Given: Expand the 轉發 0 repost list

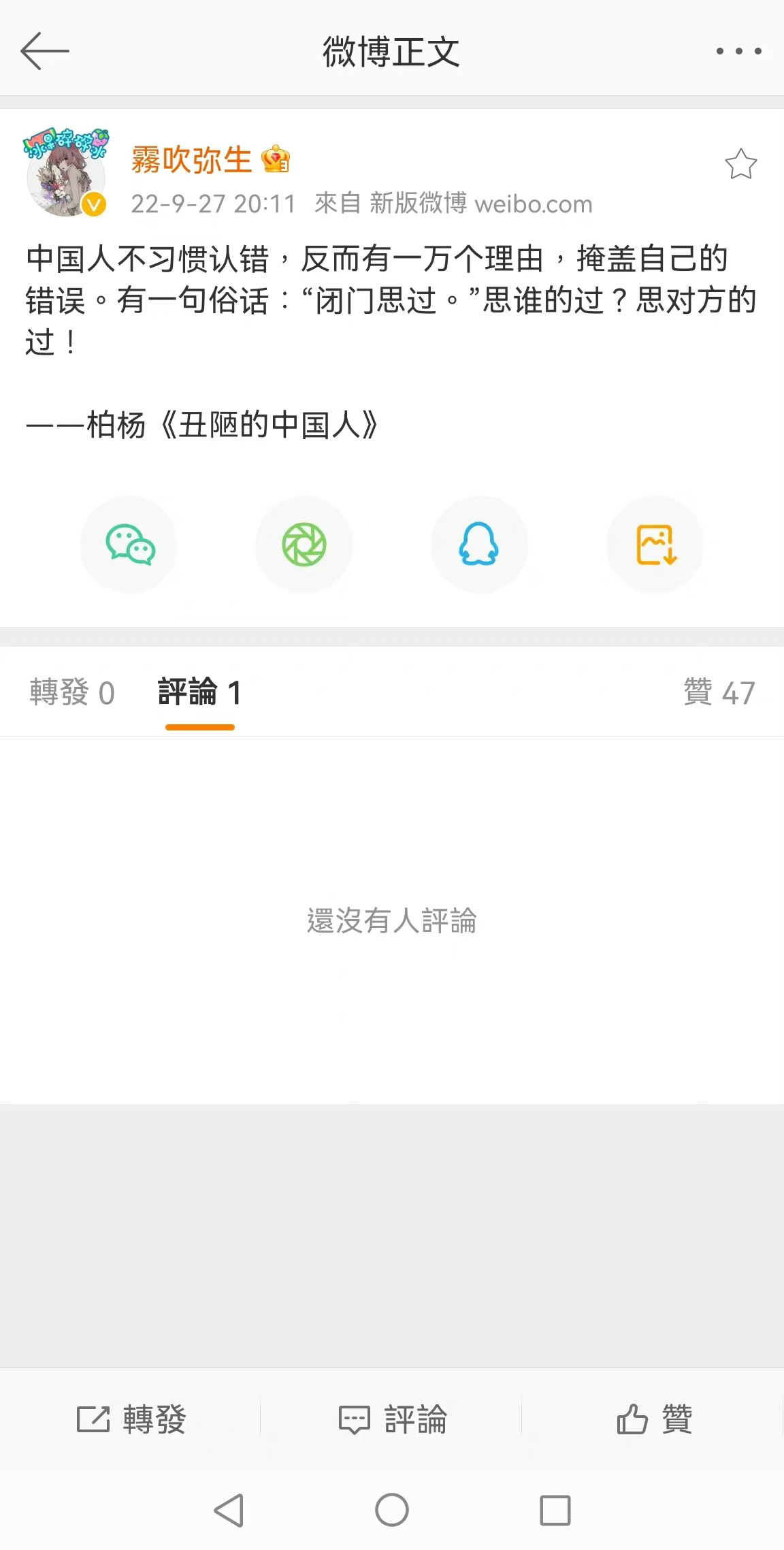Looking at the screenshot, I should click(x=70, y=692).
